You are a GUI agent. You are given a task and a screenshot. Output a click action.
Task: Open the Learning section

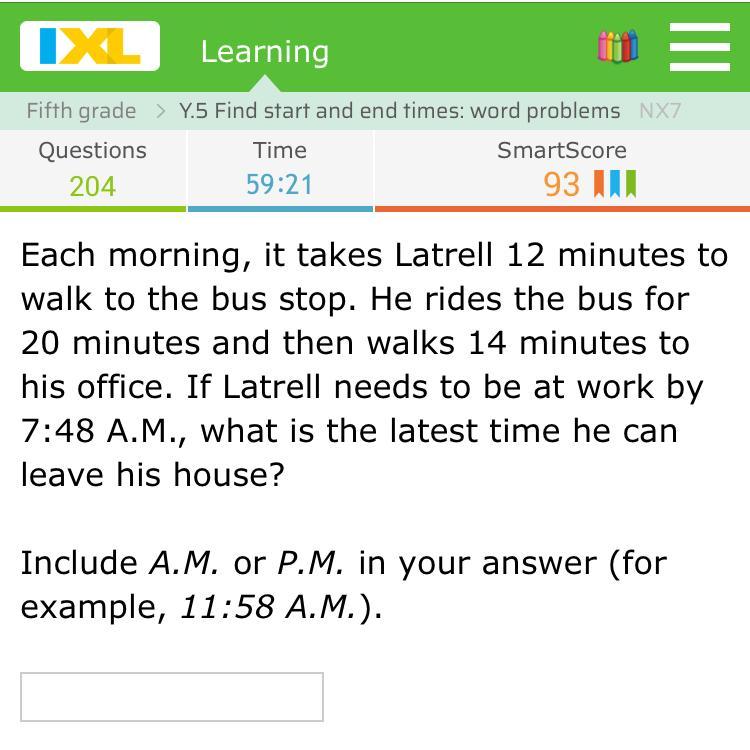[265, 52]
